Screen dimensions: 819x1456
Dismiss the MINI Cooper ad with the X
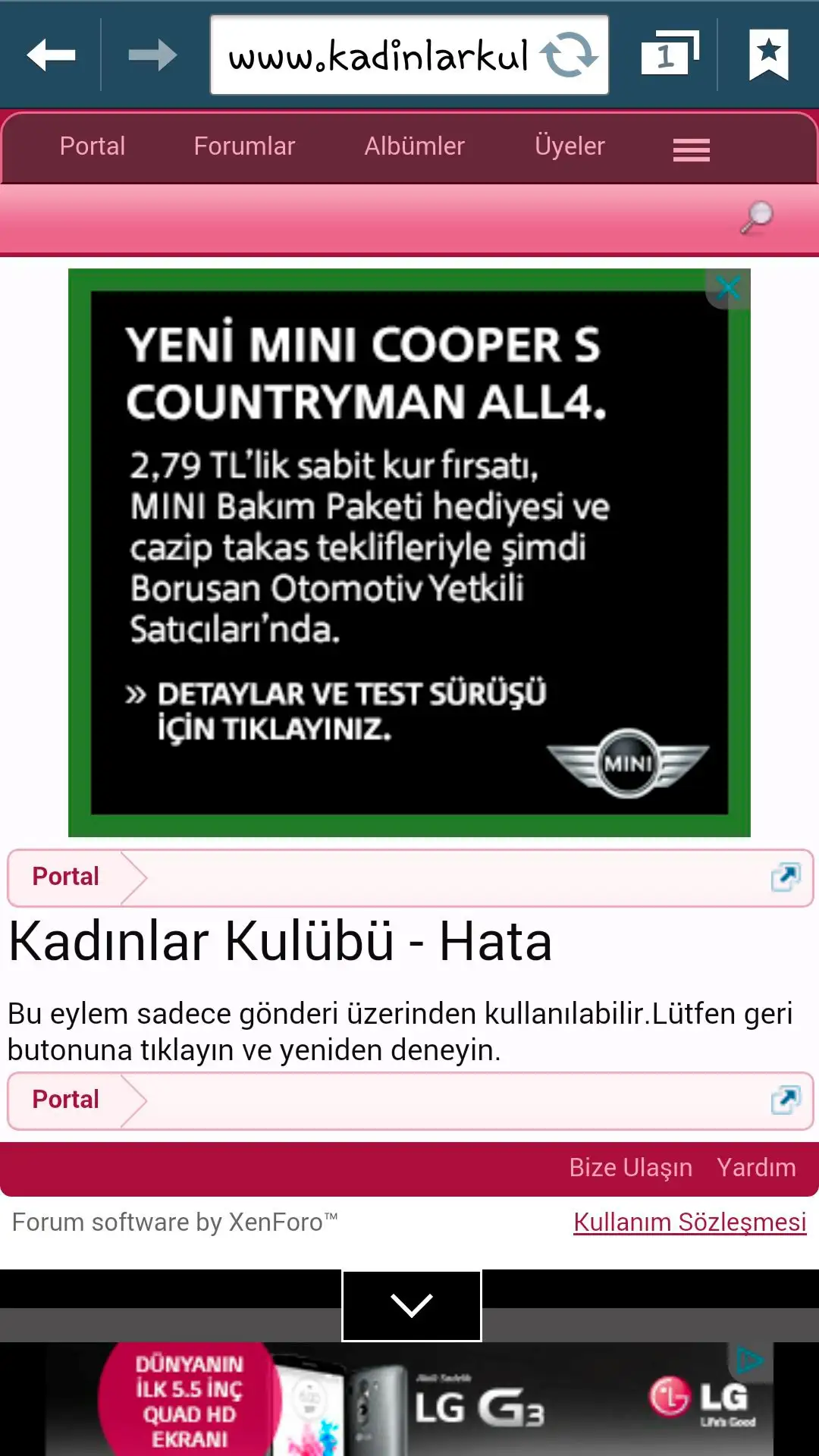[727, 287]
